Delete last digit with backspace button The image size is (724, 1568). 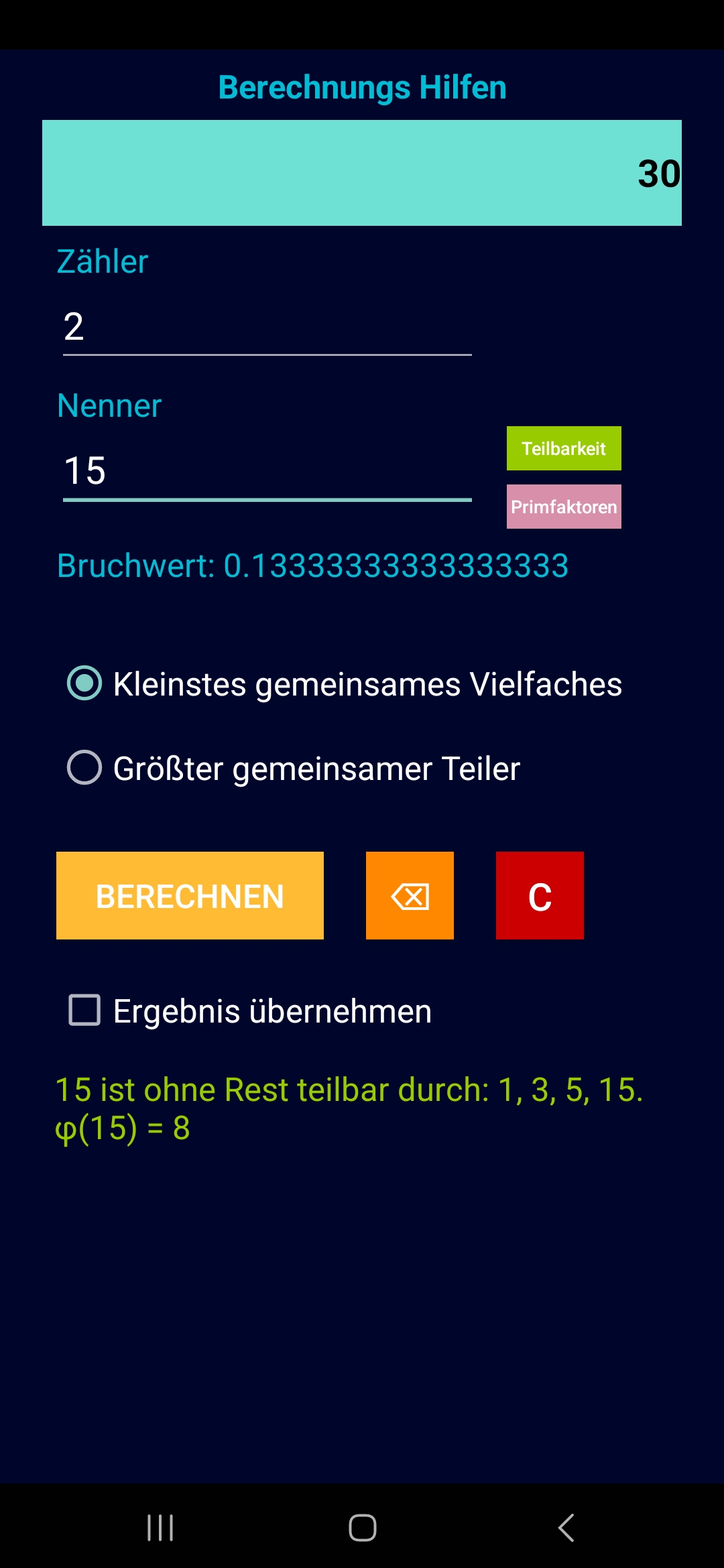(410, 895)
